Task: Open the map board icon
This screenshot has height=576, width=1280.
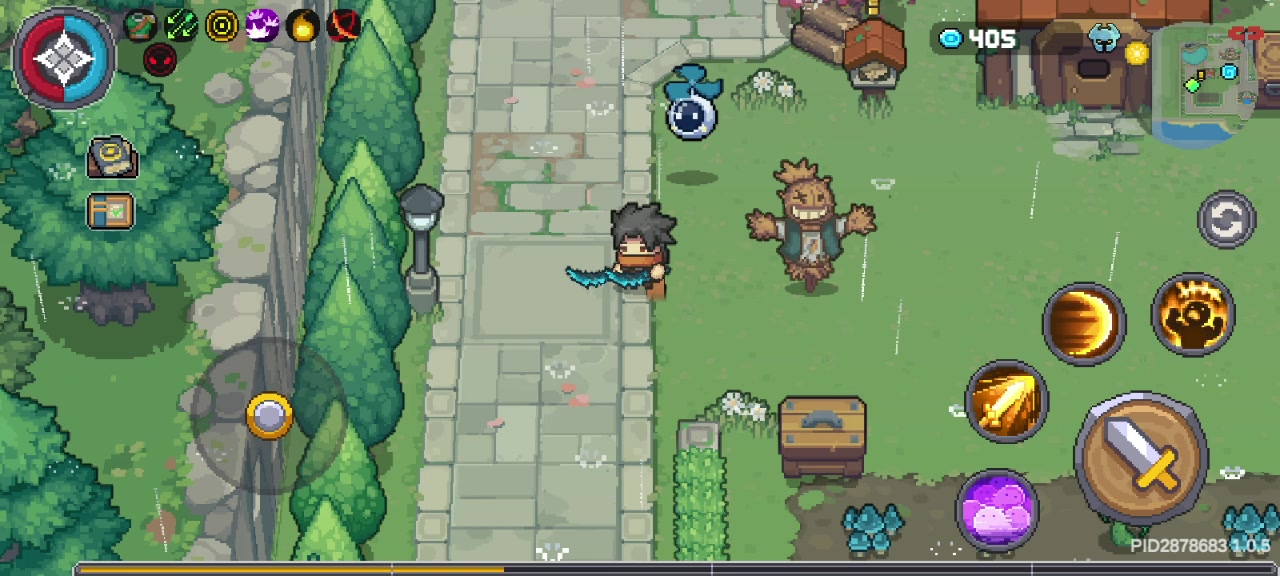Action: click(x=110, y=211)
